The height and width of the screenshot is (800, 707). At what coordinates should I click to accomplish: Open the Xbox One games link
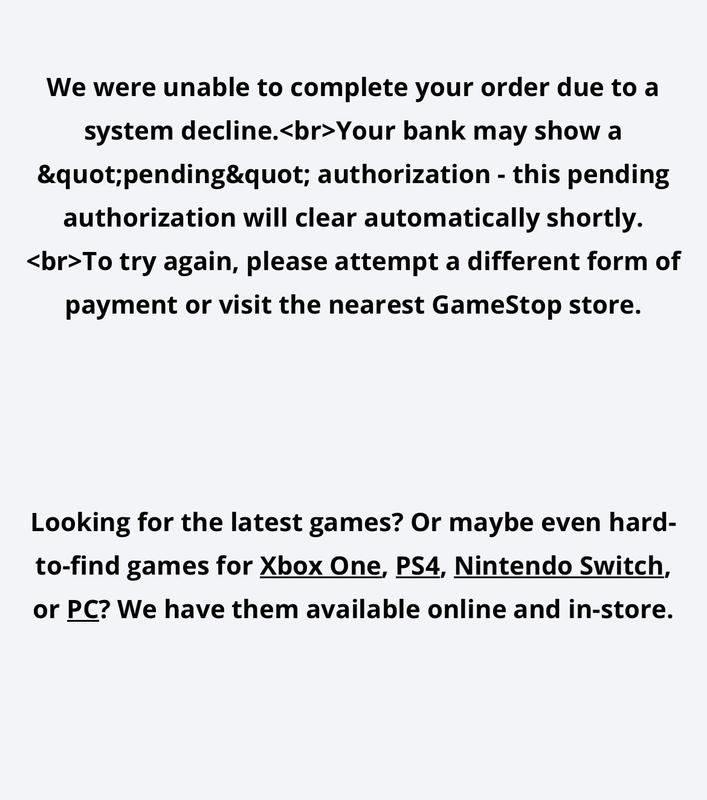pyautogui.click(x=321, y=566)
